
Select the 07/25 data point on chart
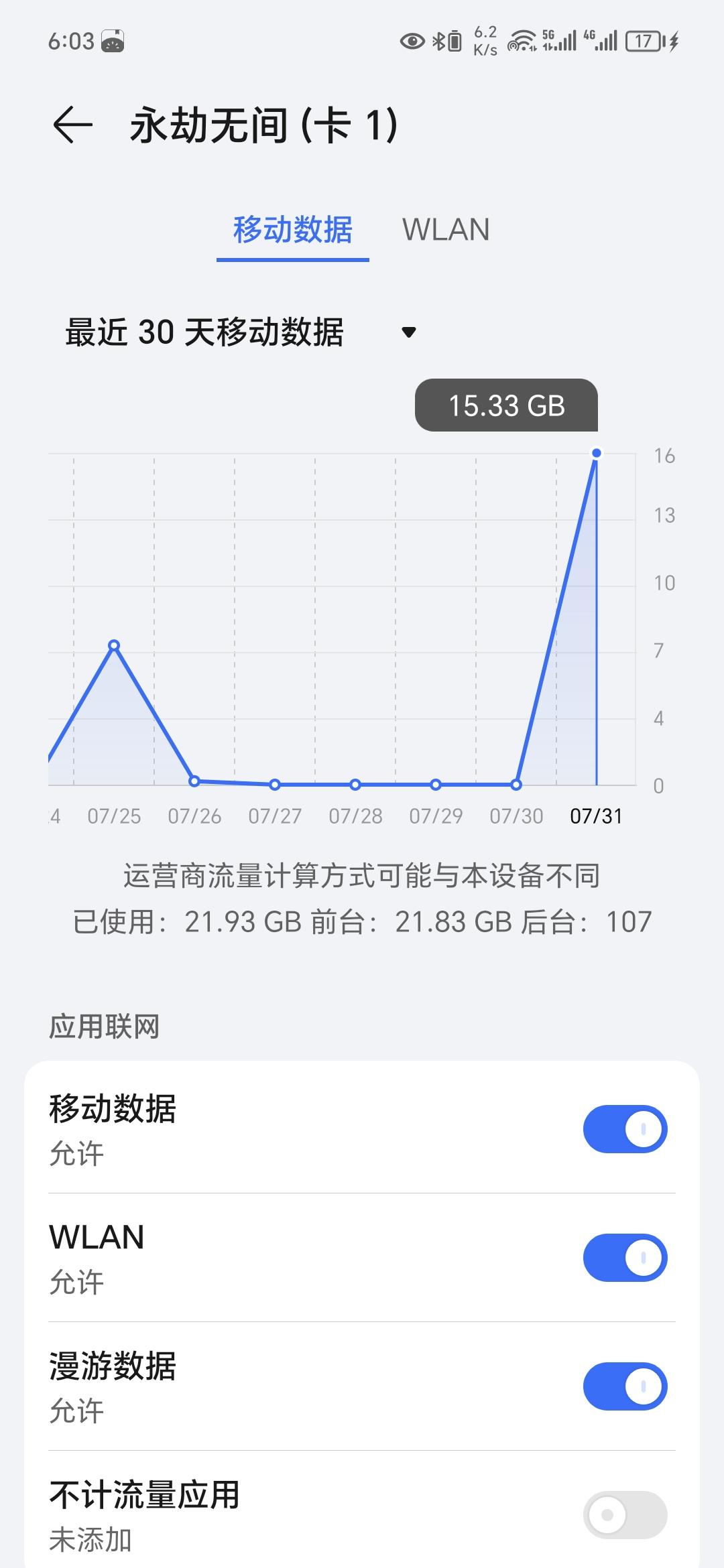click(x=114, y=646)
